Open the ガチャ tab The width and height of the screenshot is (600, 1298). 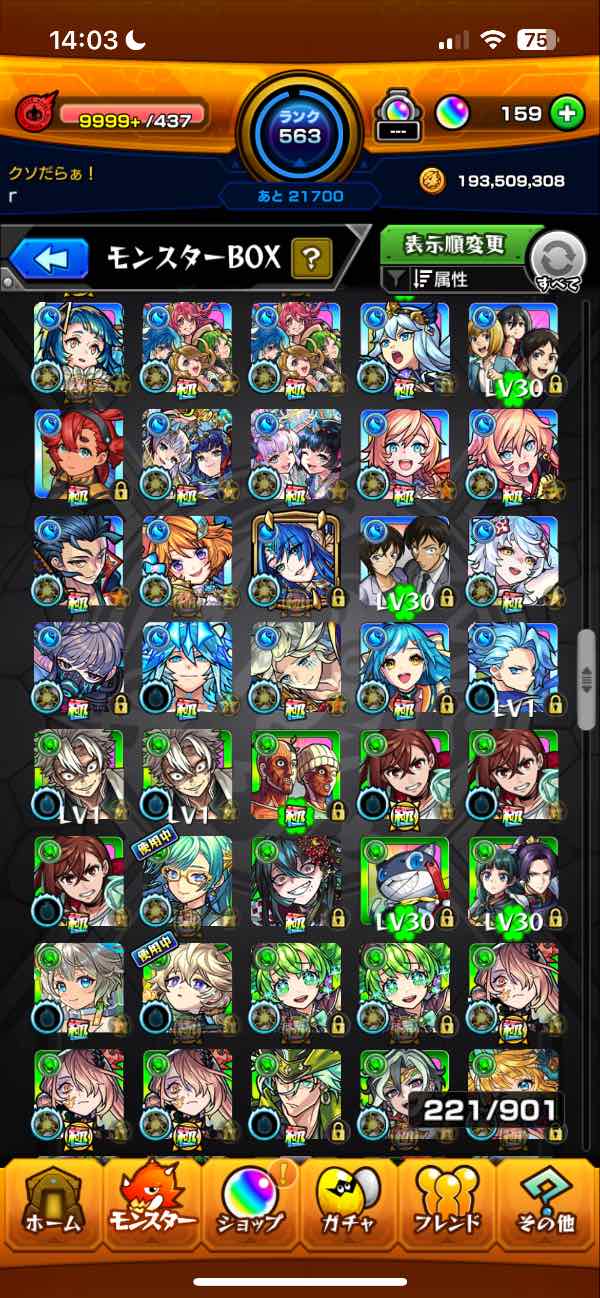point(348,1202)
